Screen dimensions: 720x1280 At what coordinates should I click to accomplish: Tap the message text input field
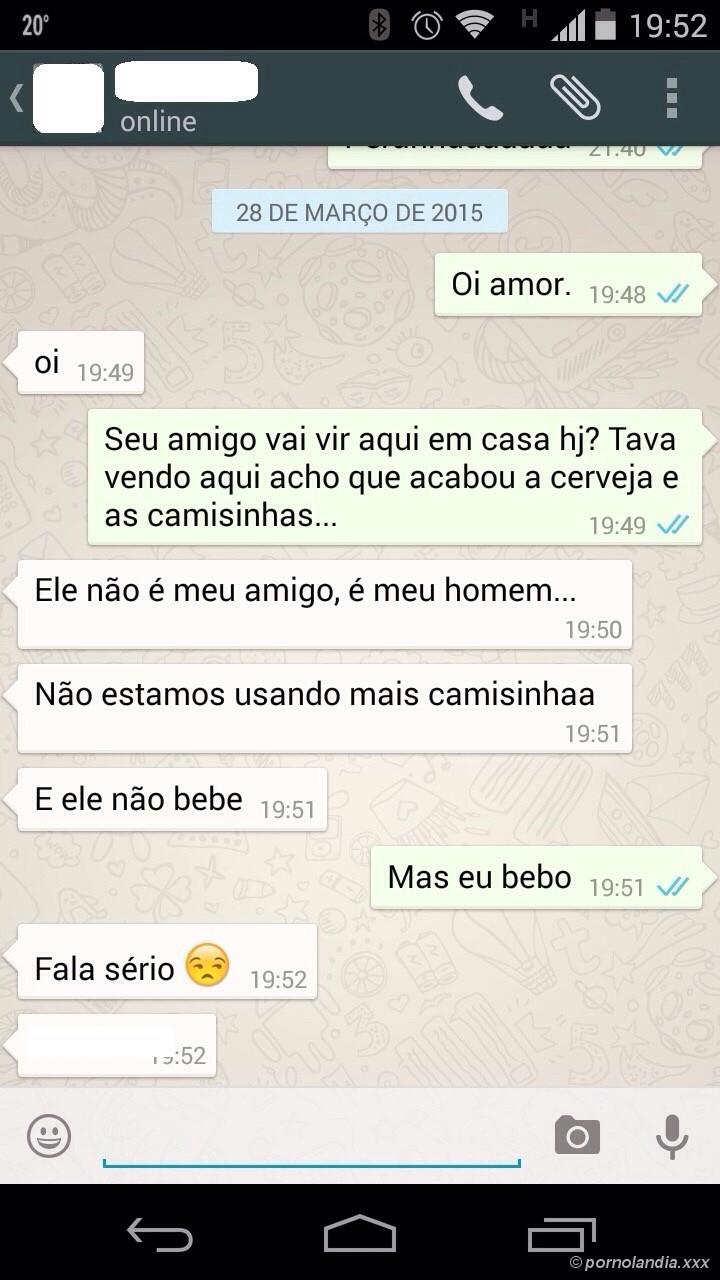310,1140
